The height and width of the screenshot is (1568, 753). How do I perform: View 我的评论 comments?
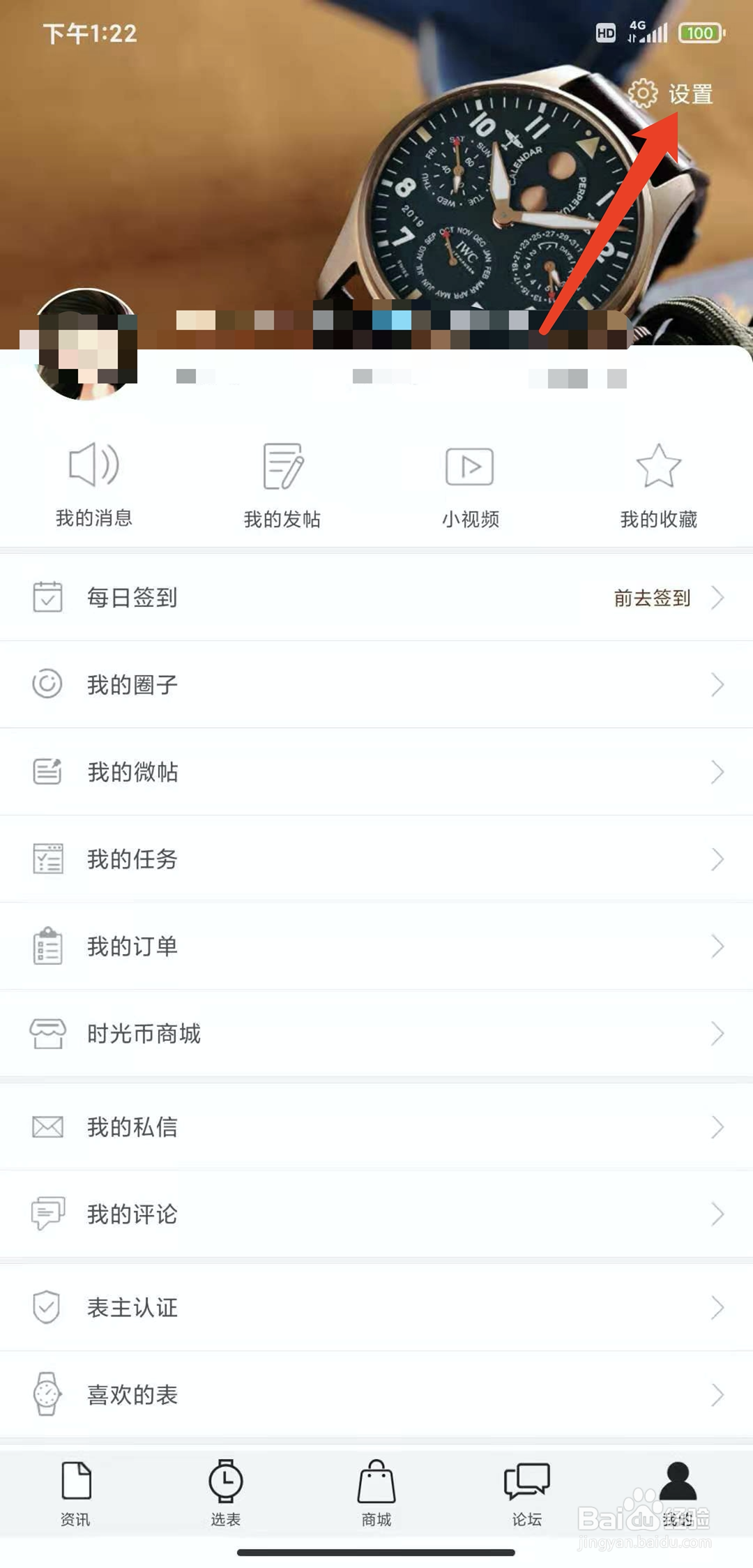click(376, 1214)
